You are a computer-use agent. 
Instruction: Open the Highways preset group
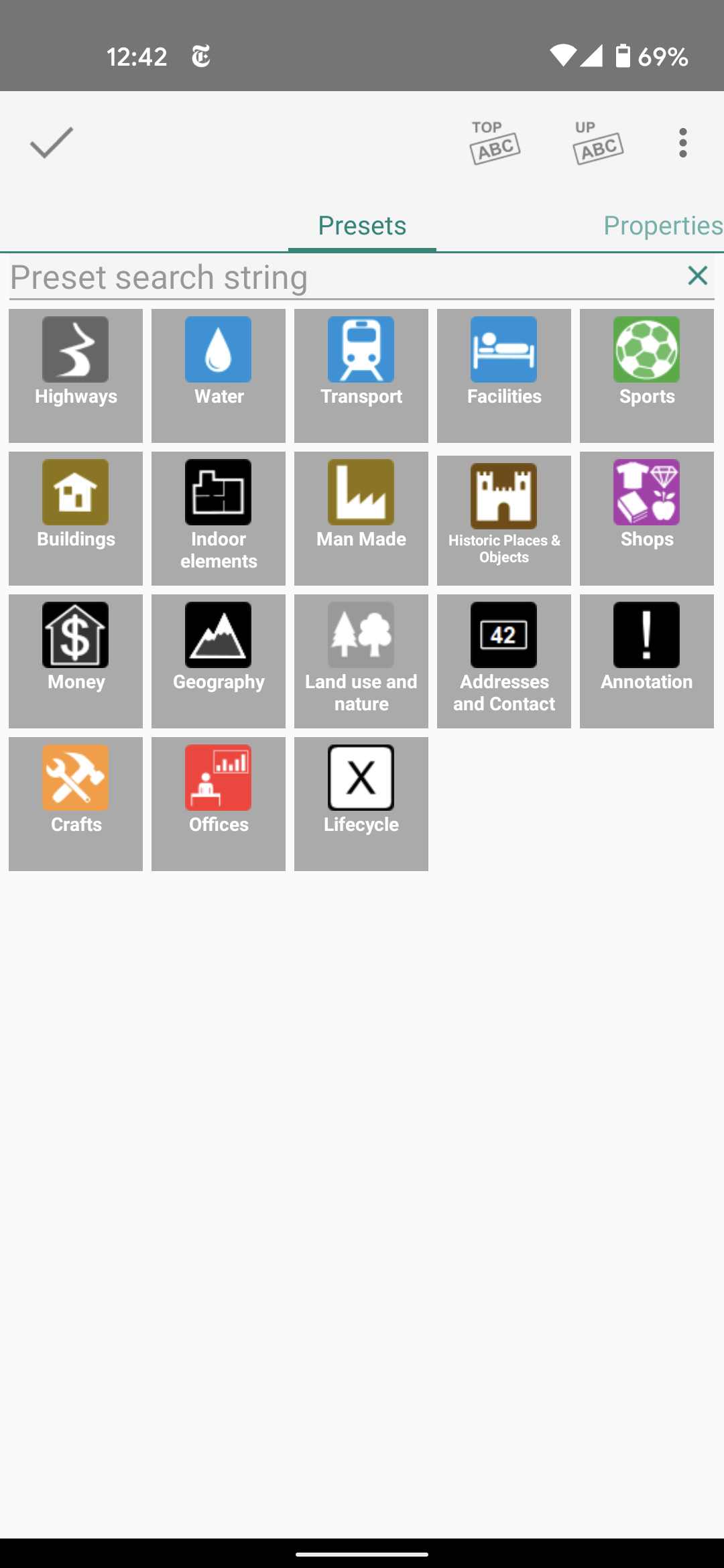pyautogui.click(x=76, y=376)
